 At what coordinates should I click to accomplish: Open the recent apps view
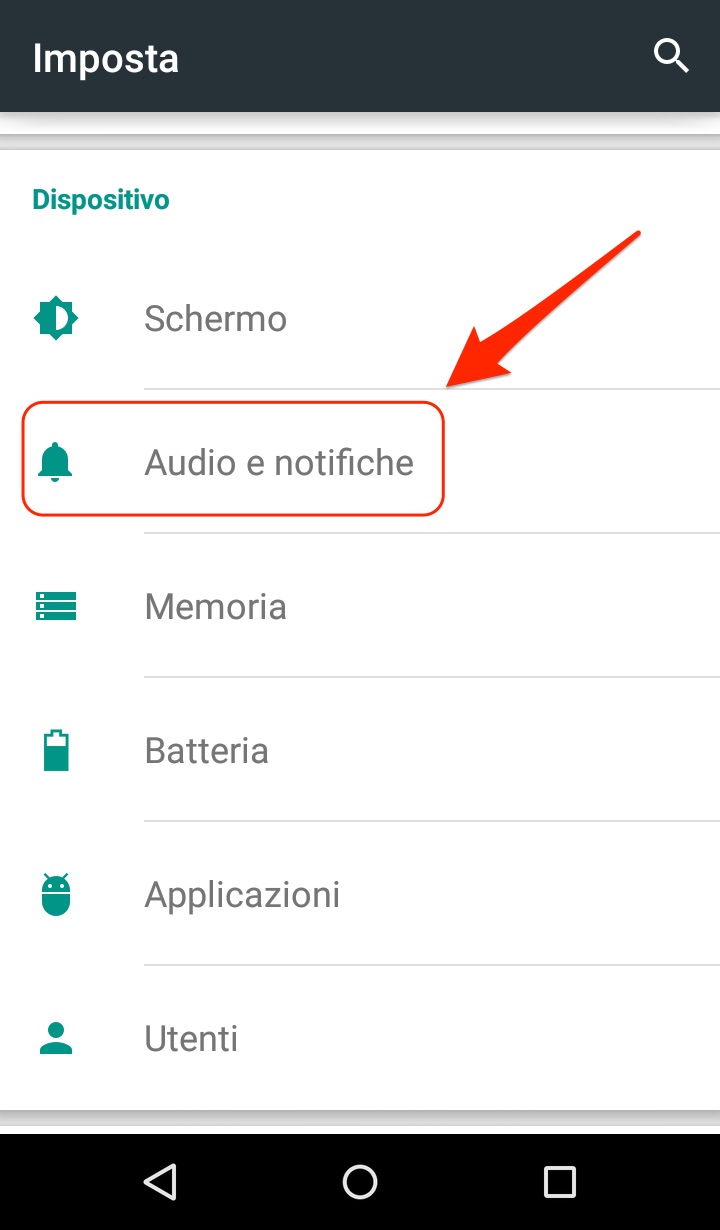(560, 1182)
